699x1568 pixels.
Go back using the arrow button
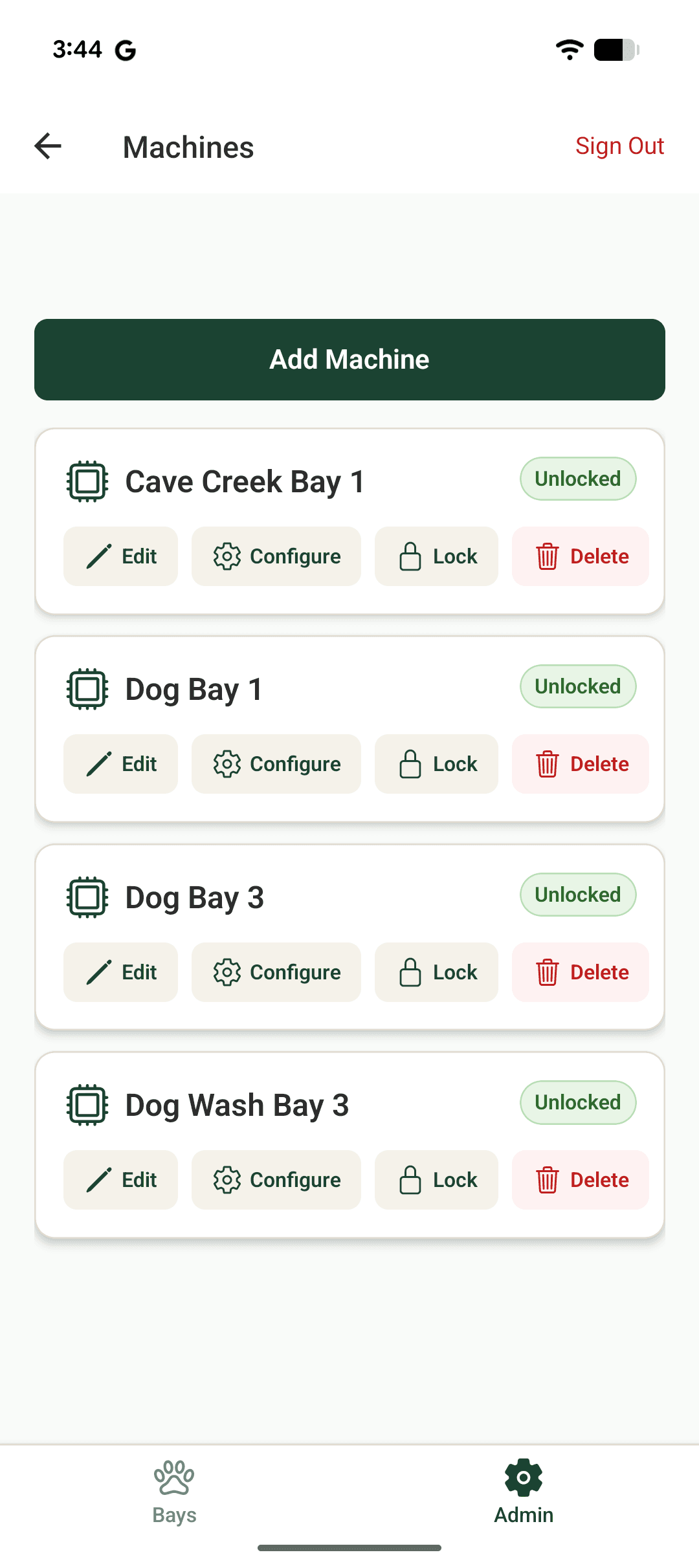coord(48,147)
